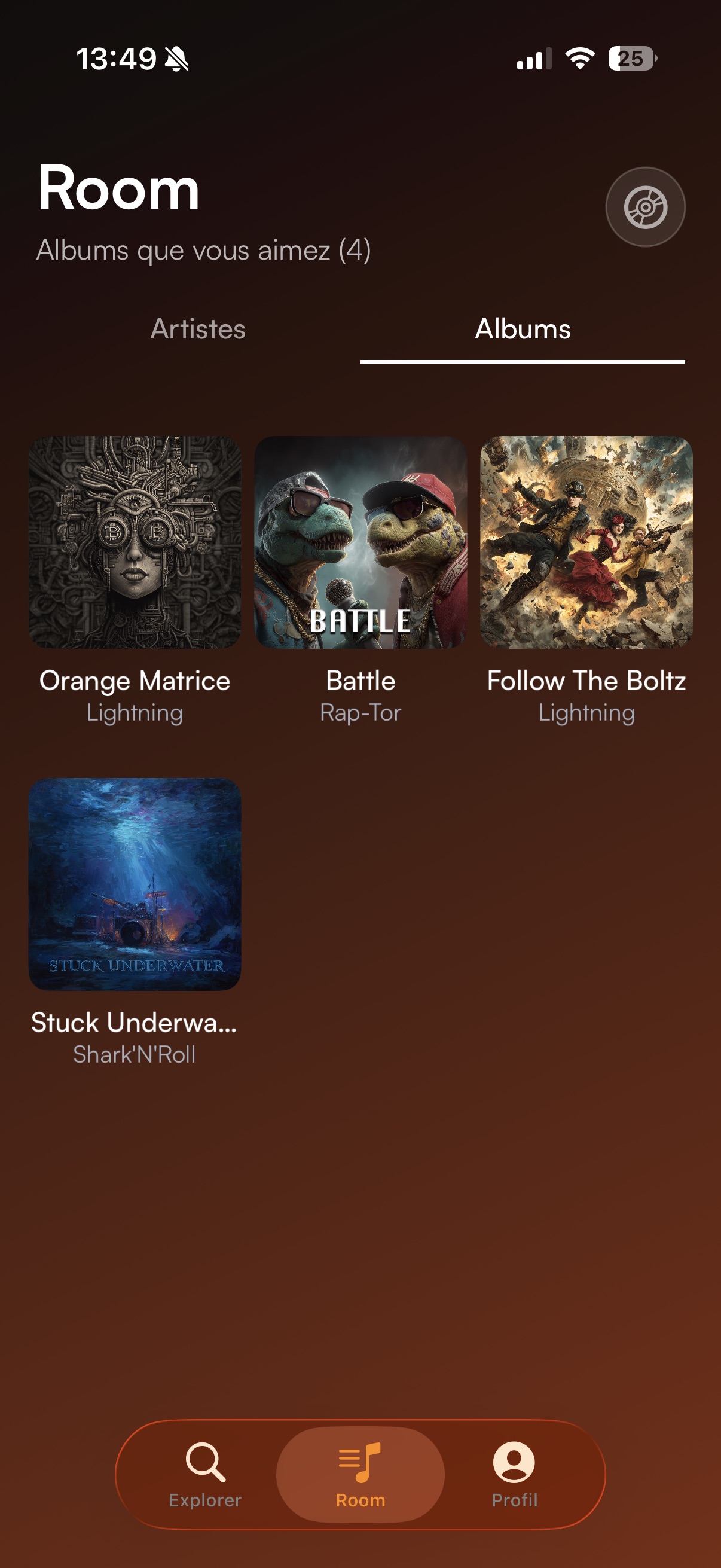
Task: Open the Stuck Underwater album by Shark'N'Roll
Action: (x=135, y=884)
